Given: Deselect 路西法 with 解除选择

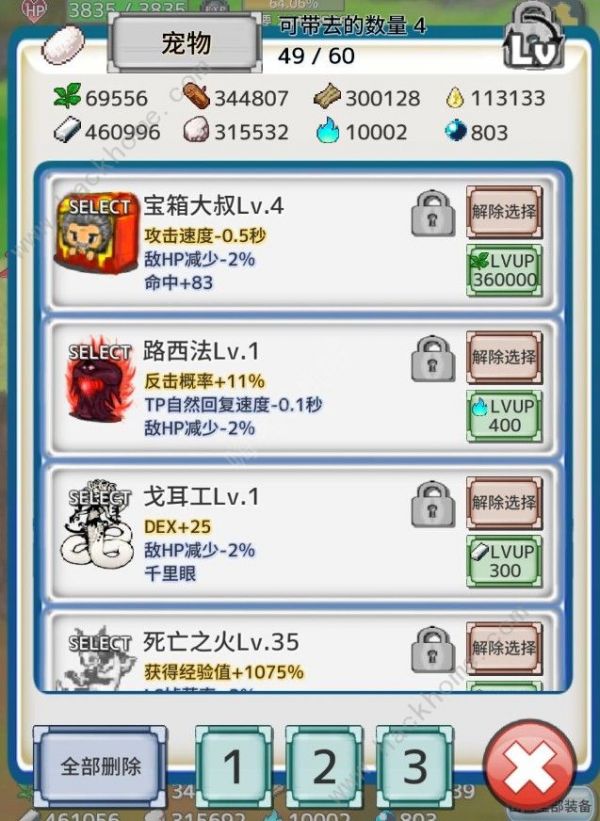Looking at the screenshot, I should 504,357.
